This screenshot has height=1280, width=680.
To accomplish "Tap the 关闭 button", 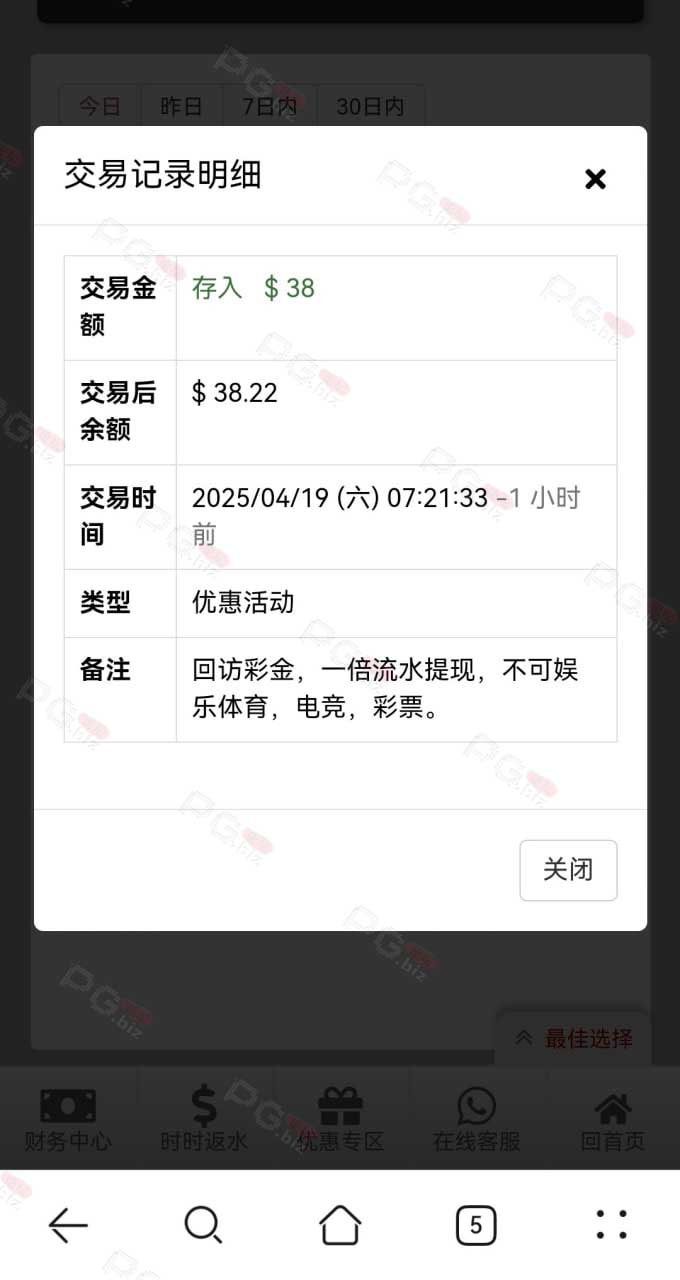I will 568,870.
